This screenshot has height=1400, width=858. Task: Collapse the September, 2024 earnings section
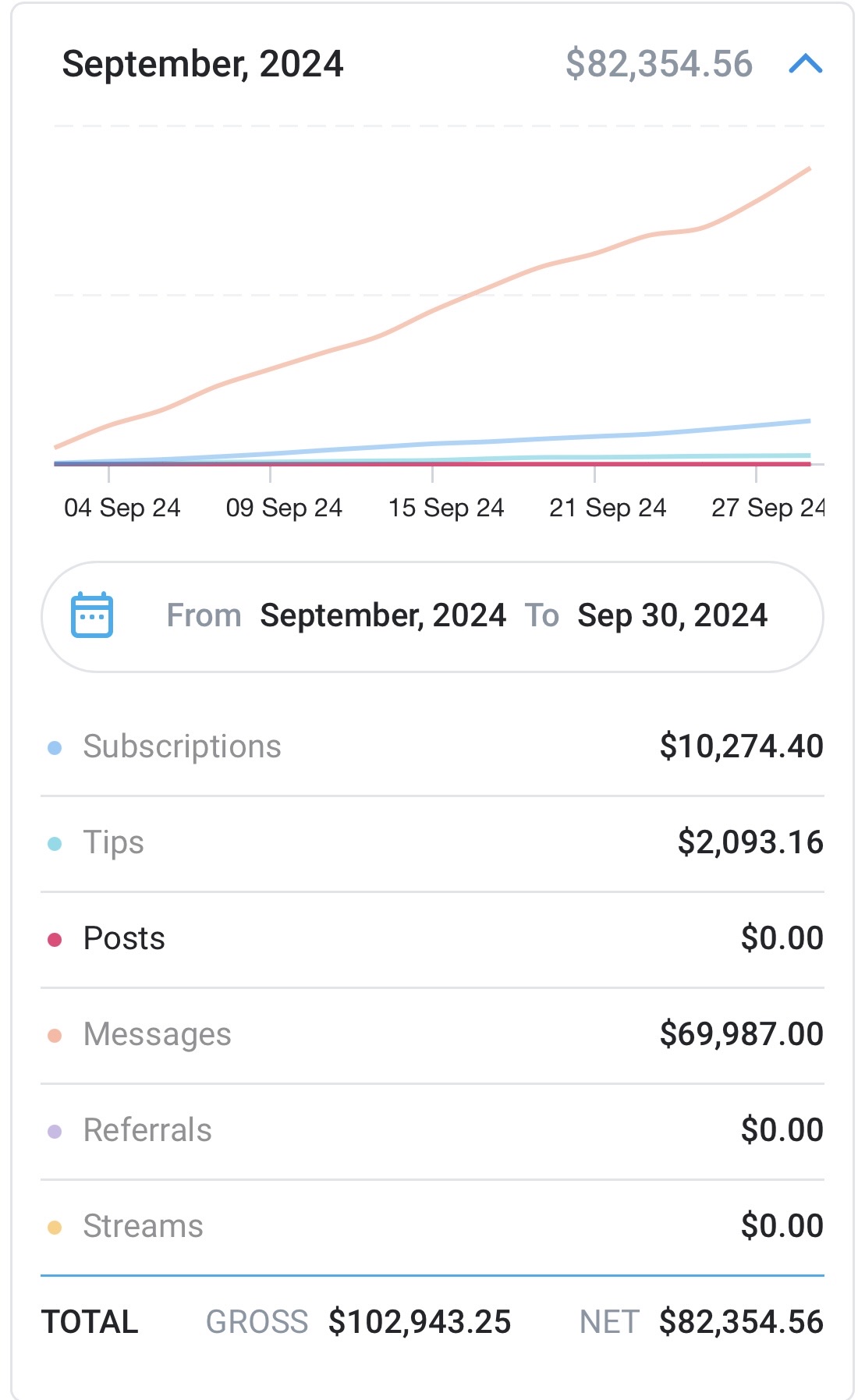[x=806, y=64]
